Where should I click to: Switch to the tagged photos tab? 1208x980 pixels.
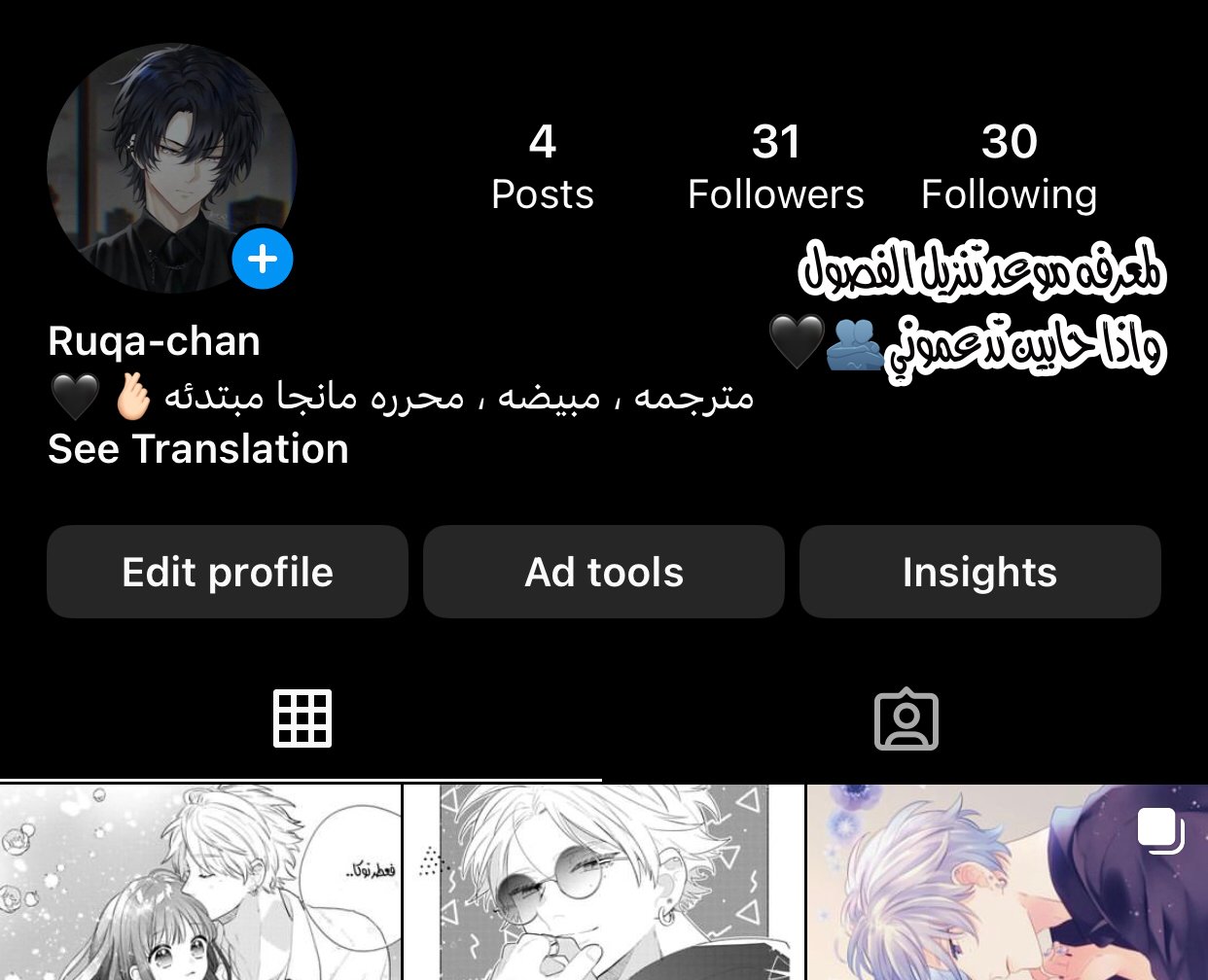coord(906,719)
